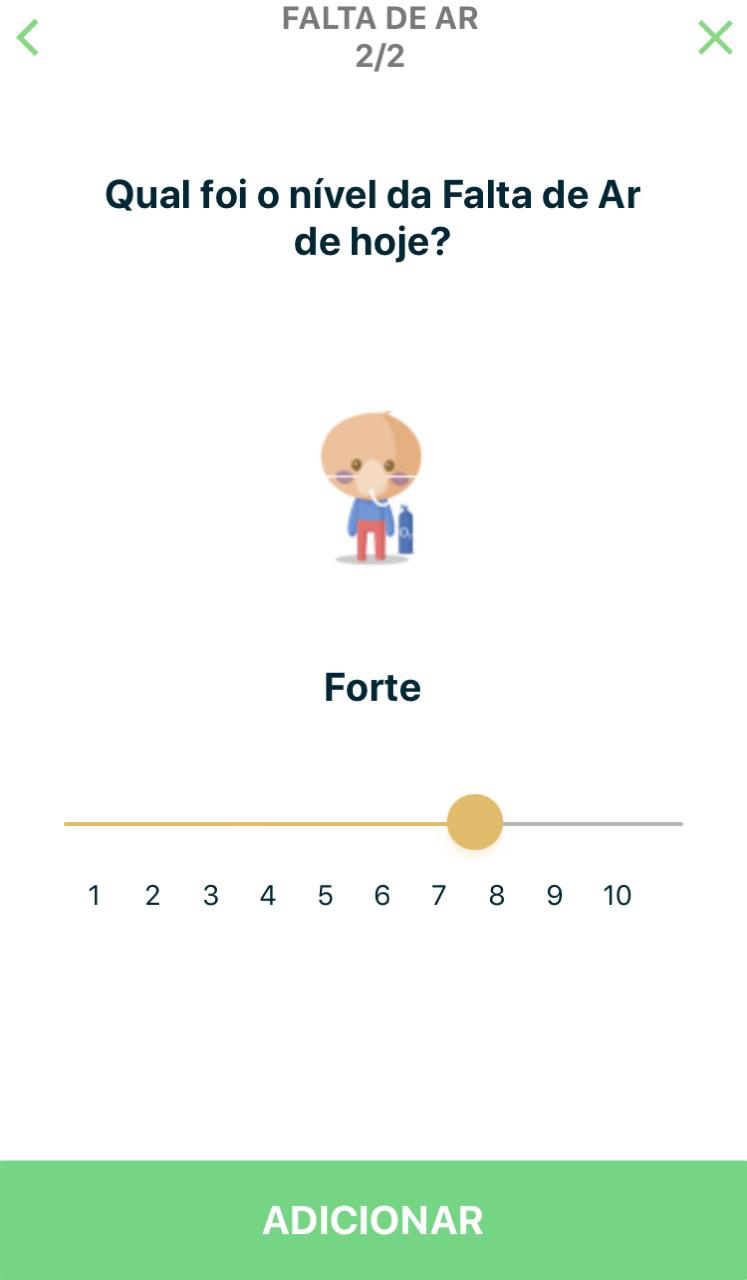The height and width of the screenshot is (1280, 747).
Task: Go back with the green arrow
Action: (28, 38)
